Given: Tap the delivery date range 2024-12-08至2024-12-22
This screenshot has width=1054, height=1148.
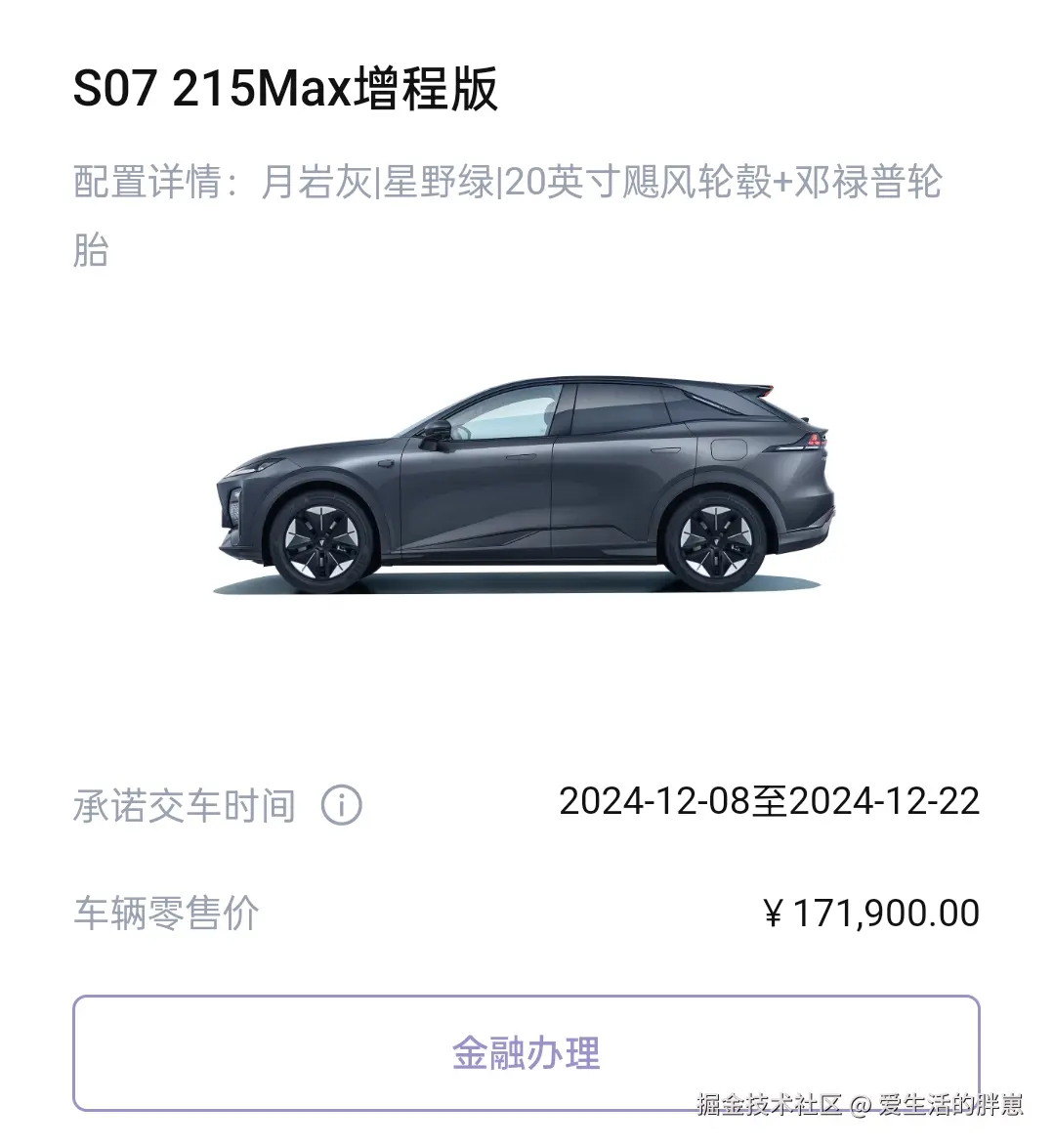Looking at the screenshot, I should click(x=770, y=803).
